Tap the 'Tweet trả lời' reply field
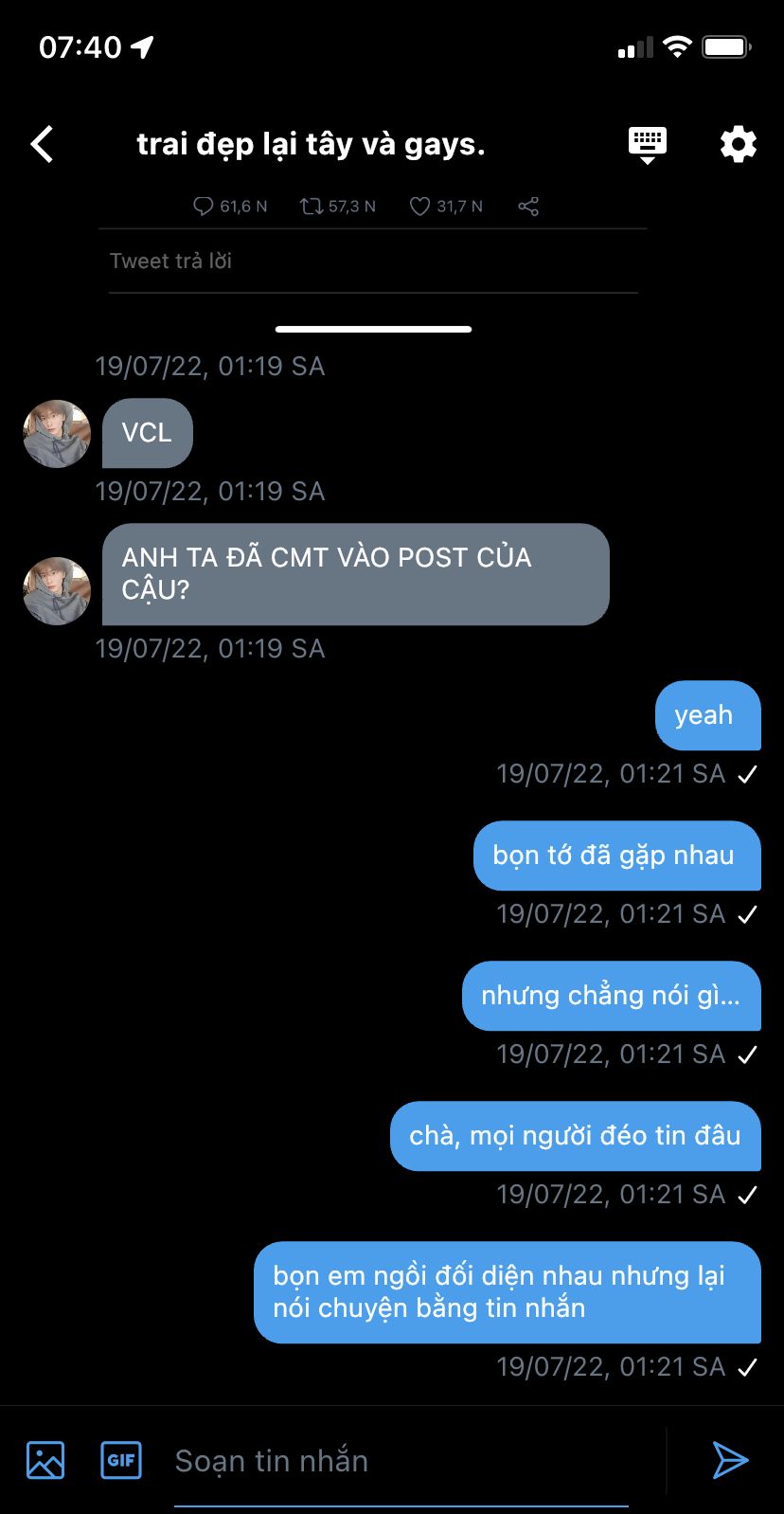This screenshot has width=784, height=1514. (373, 261)
